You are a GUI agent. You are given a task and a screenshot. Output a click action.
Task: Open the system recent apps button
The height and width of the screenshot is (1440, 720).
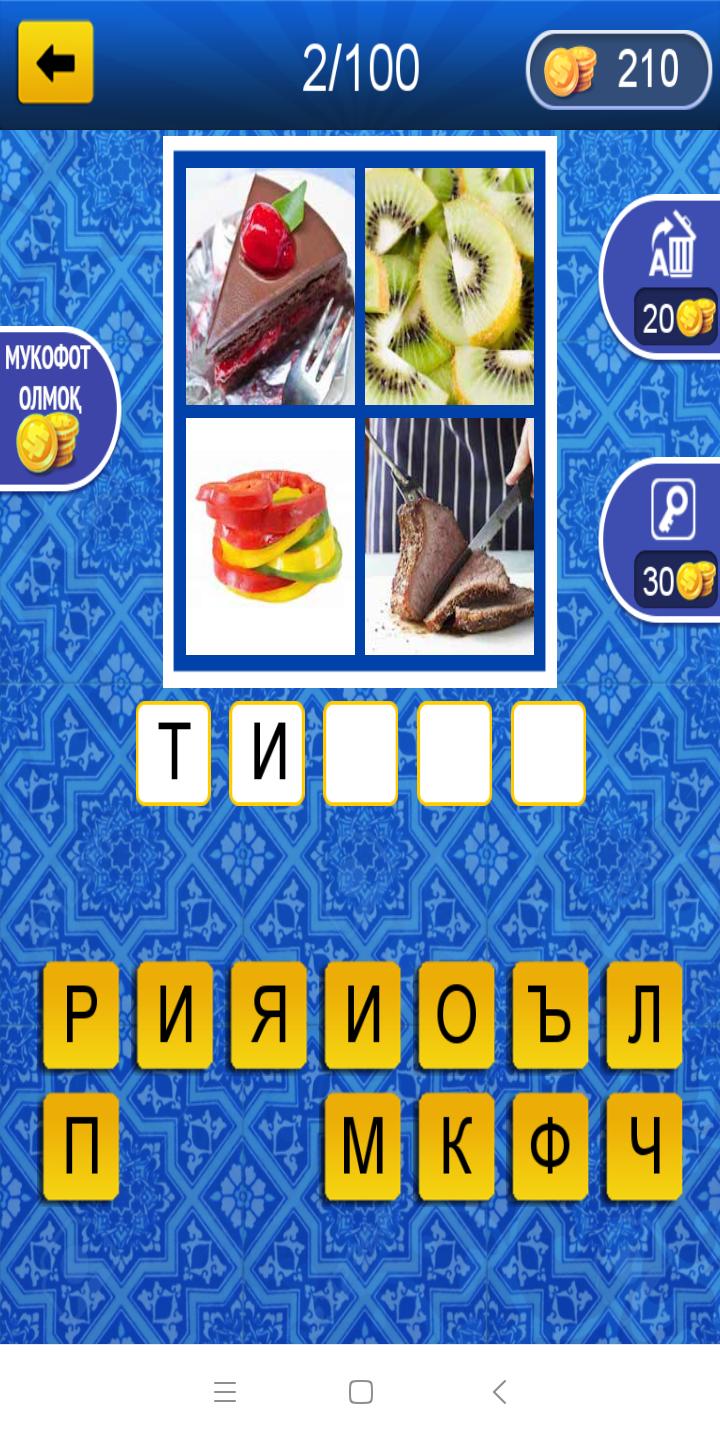point(225,1392)
